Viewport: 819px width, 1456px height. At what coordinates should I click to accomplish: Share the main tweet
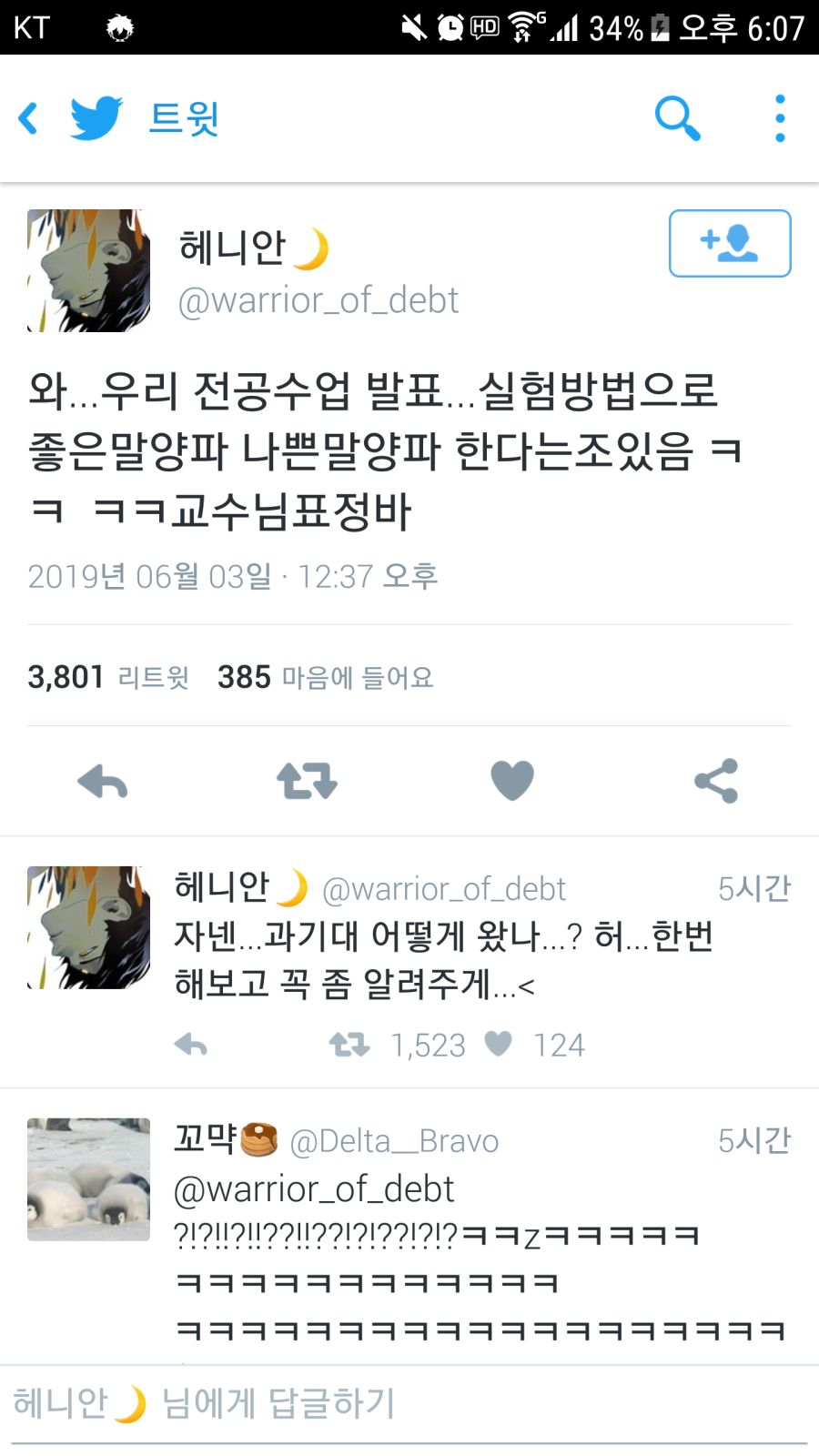(x=716, y=781)
